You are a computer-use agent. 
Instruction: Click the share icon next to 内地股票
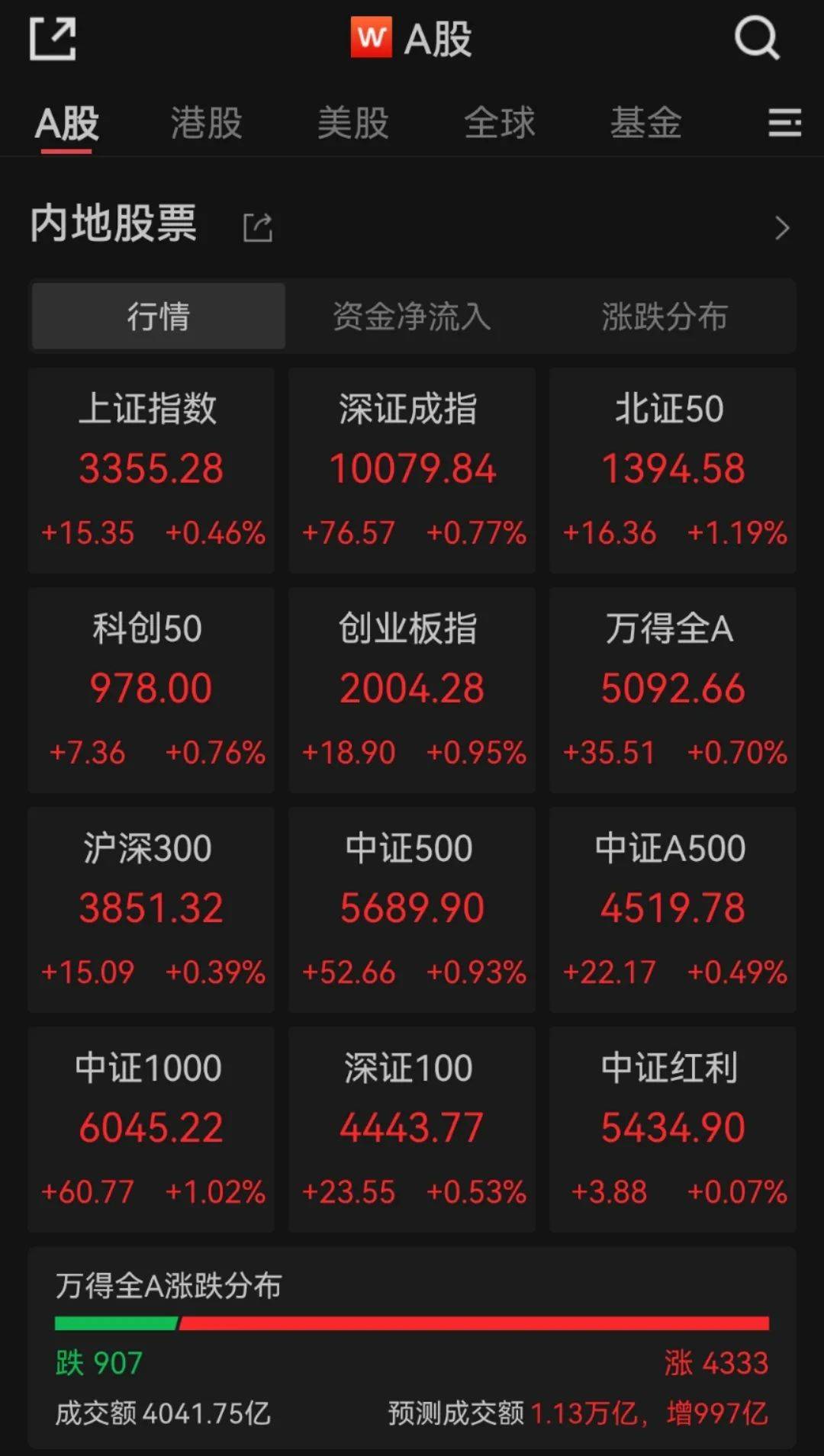(256, 227)
